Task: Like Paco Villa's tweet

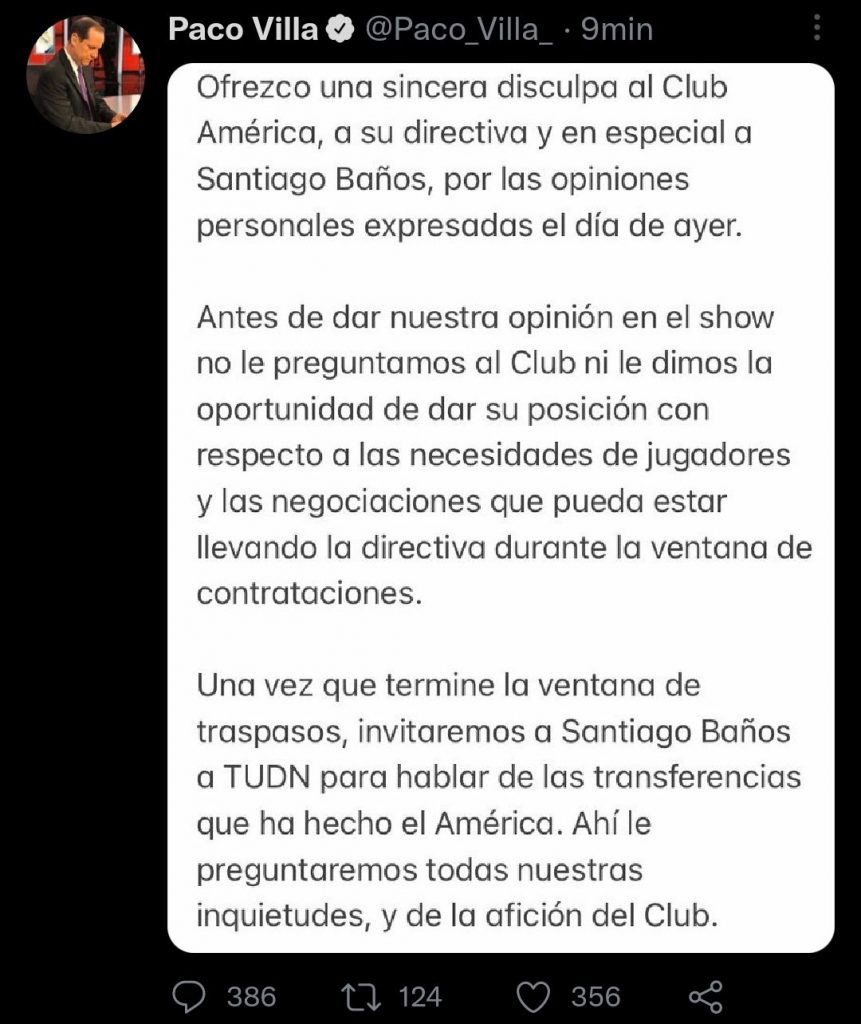Action: click(535, 996)
